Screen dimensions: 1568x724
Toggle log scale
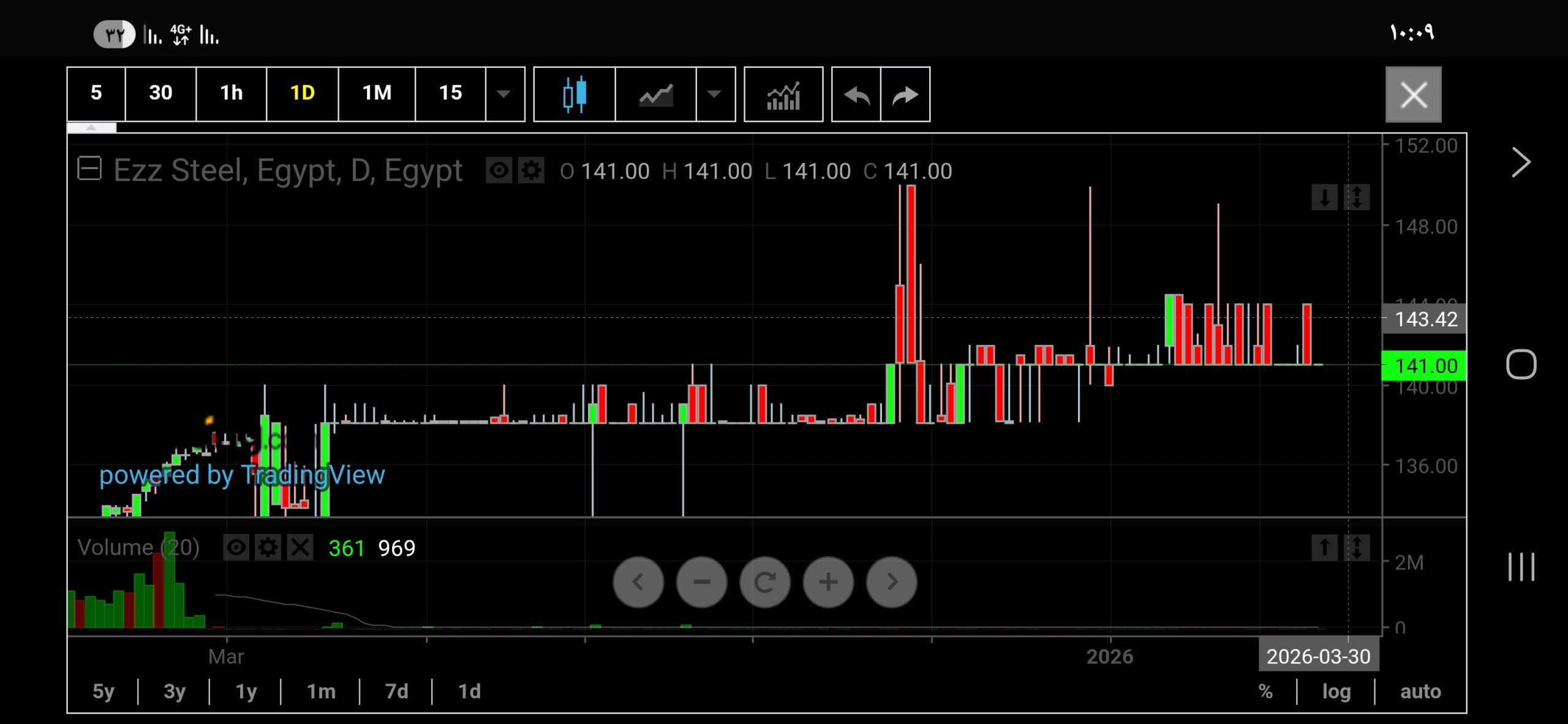click(1336, 691)
